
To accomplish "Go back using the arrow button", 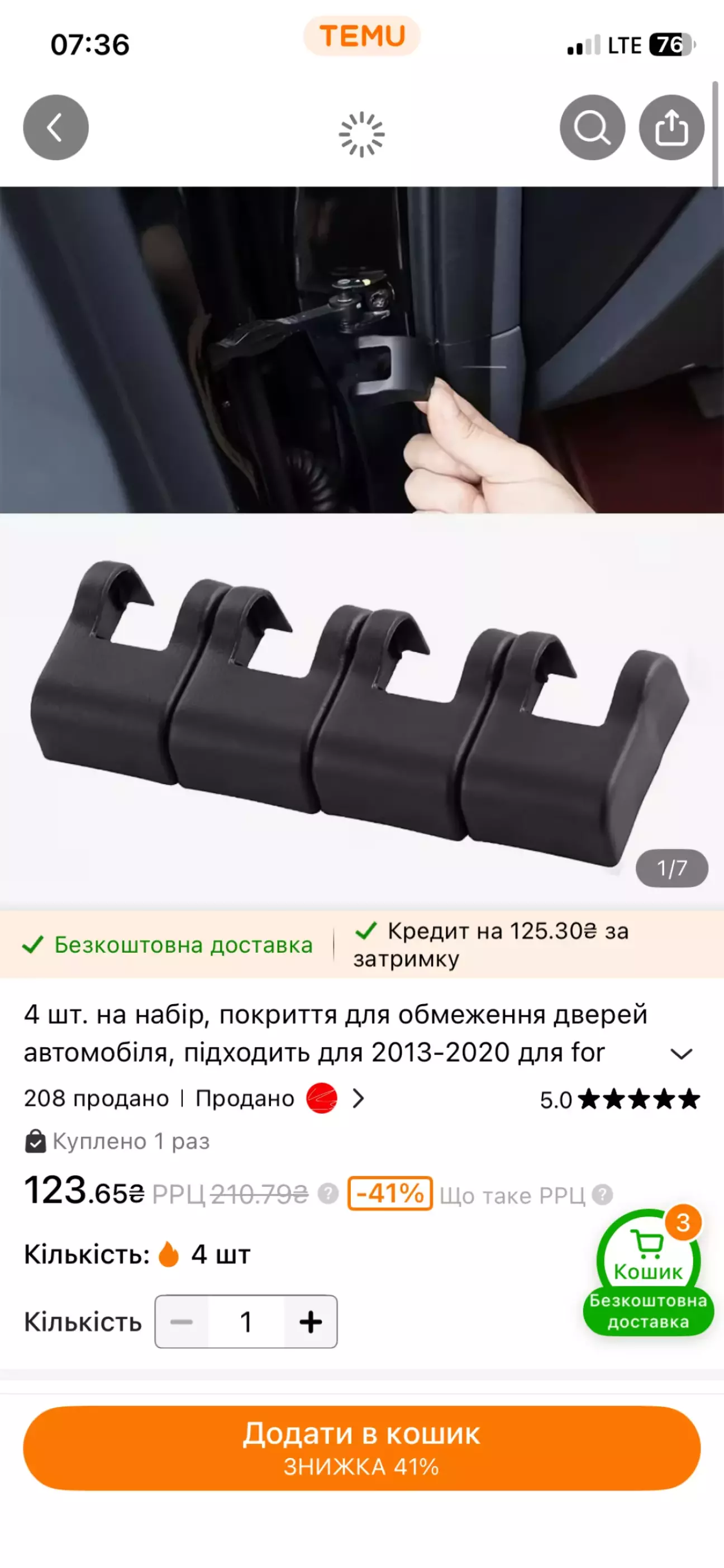I will [55, 128].
